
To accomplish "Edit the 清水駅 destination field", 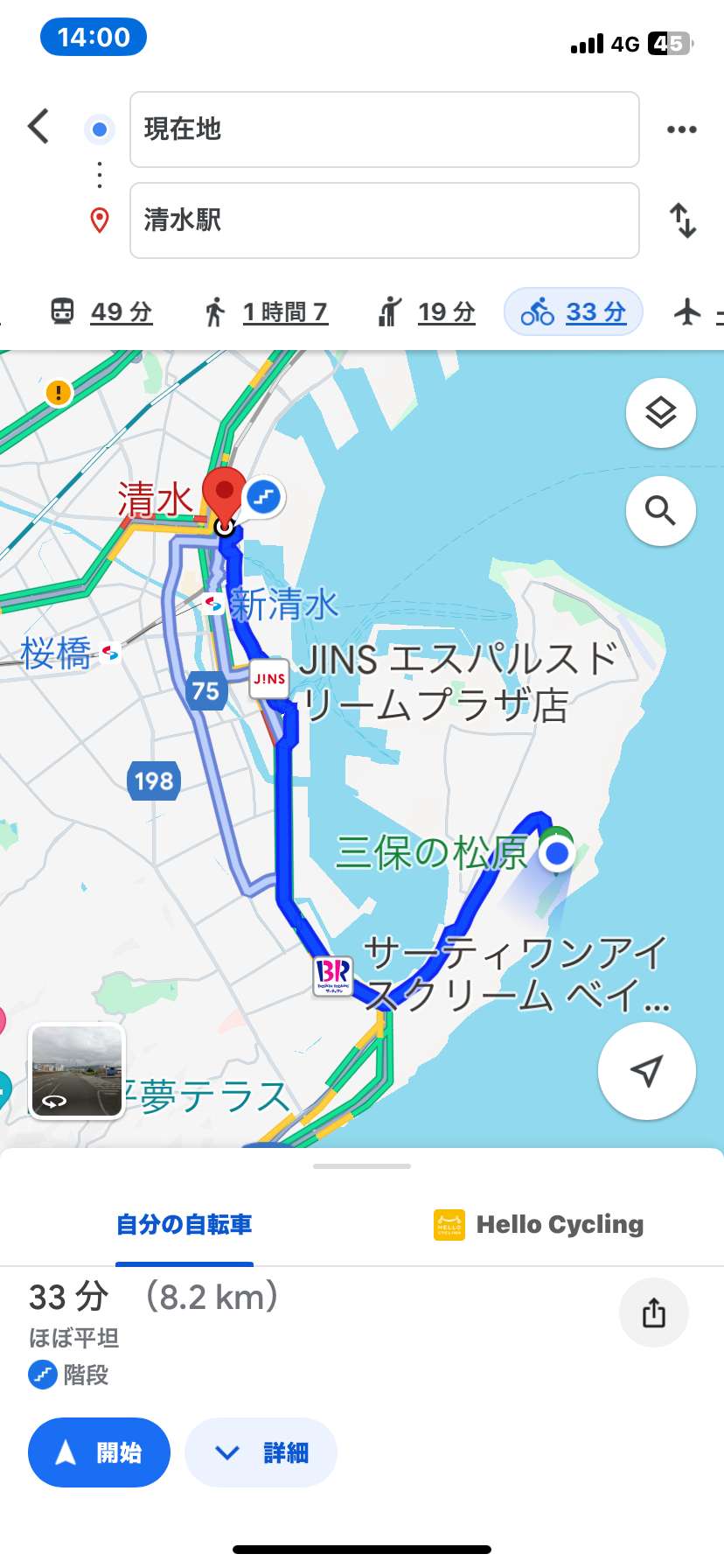I will pyautogui.click(x=385, y=220).
